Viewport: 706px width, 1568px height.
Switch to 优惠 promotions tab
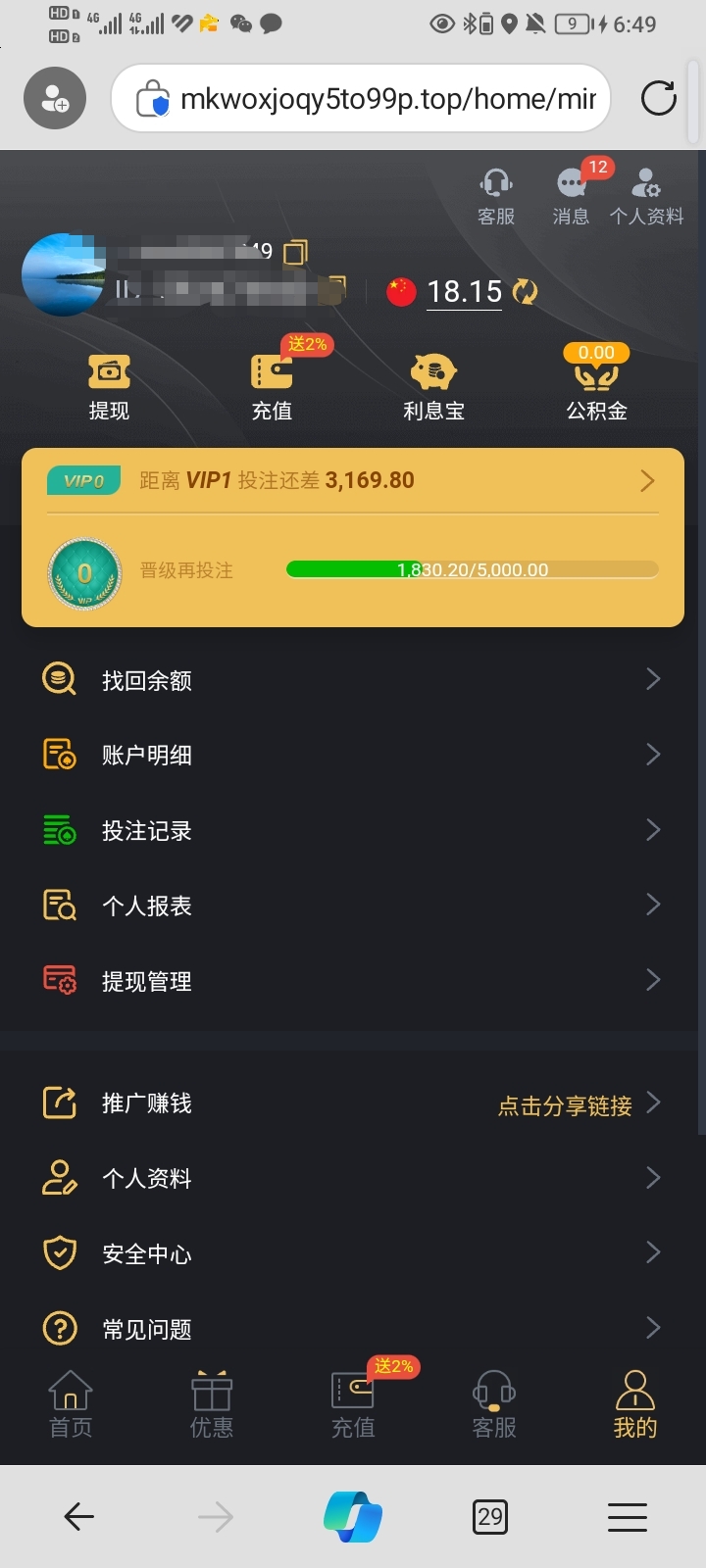212,1405
